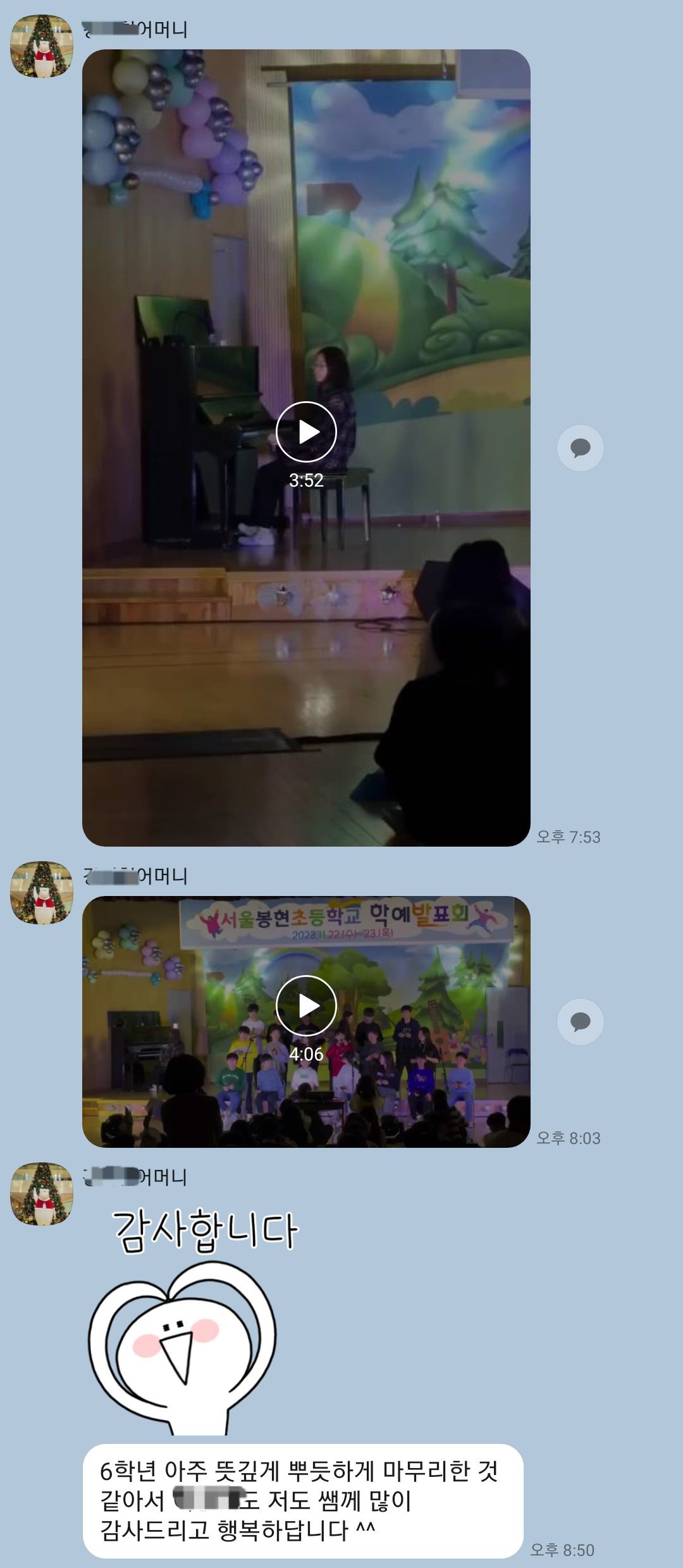The image size is (683, 1568).
Task: Tap the 감사합니다 emoticon sticker
Action: [190, 1322]
